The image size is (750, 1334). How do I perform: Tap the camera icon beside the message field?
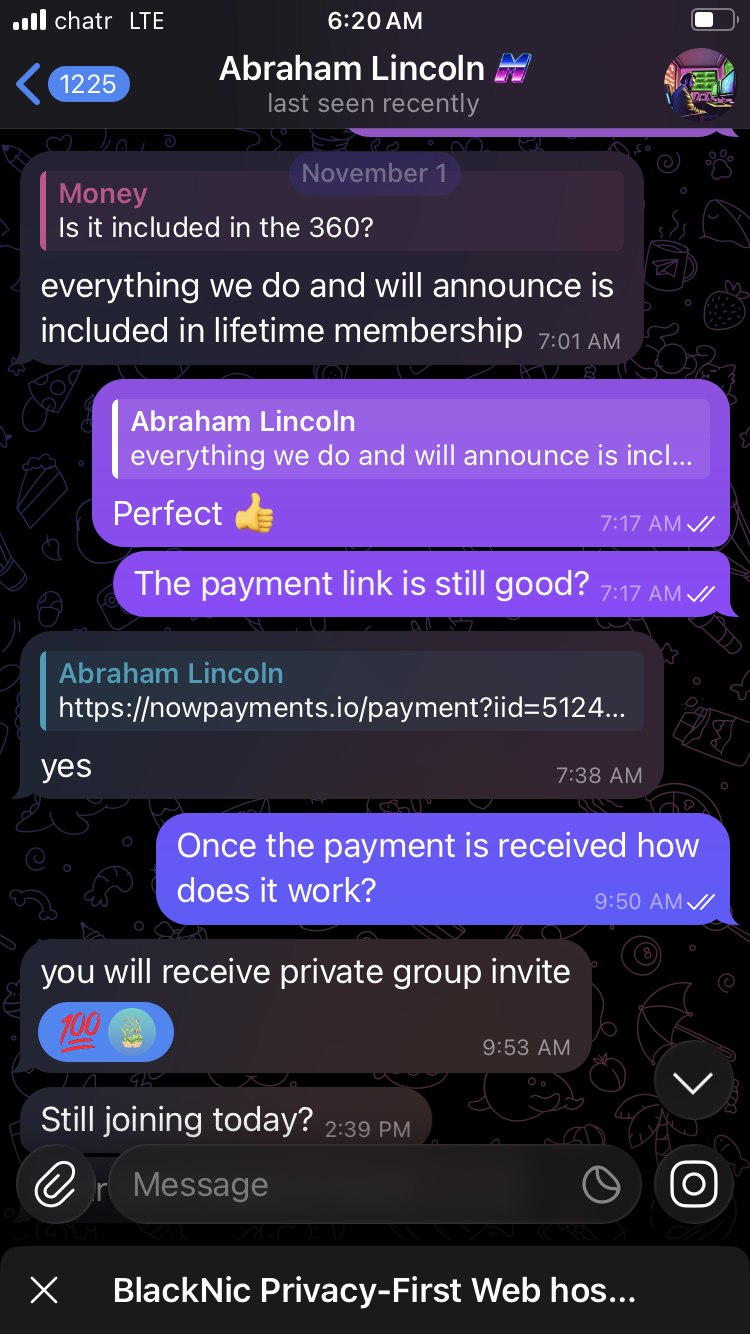pos(693,1184)
